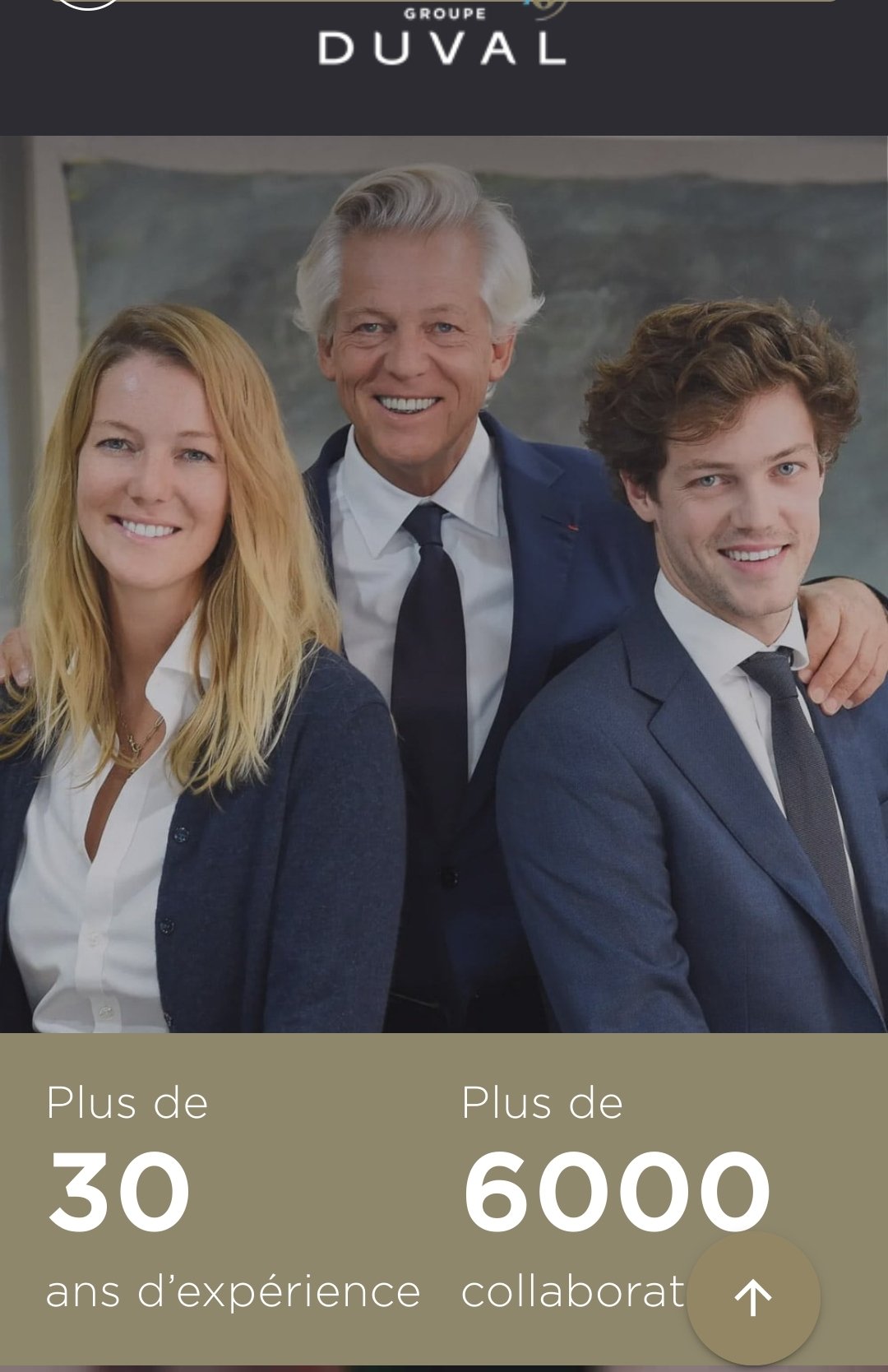Tap the scroll-to-top arrow button
This screenshot has width=888, height=1372.
(753, 1298)
